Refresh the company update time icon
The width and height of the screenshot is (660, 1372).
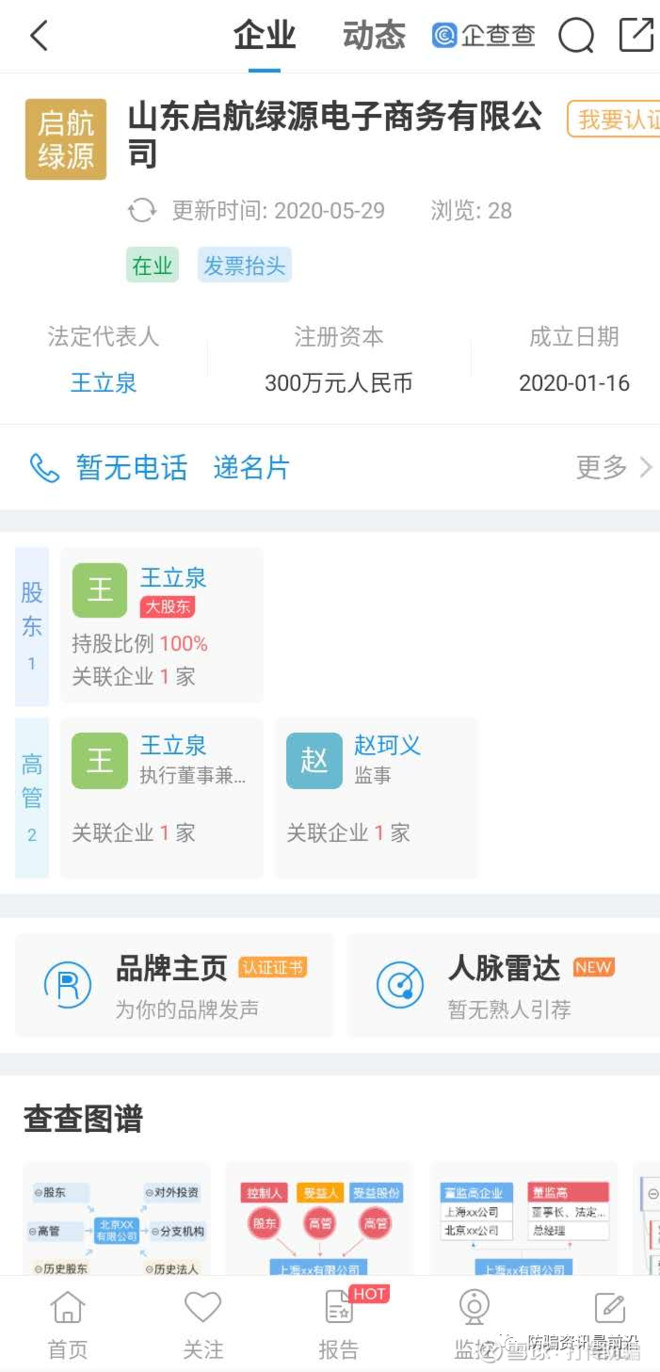pos(142,211)
